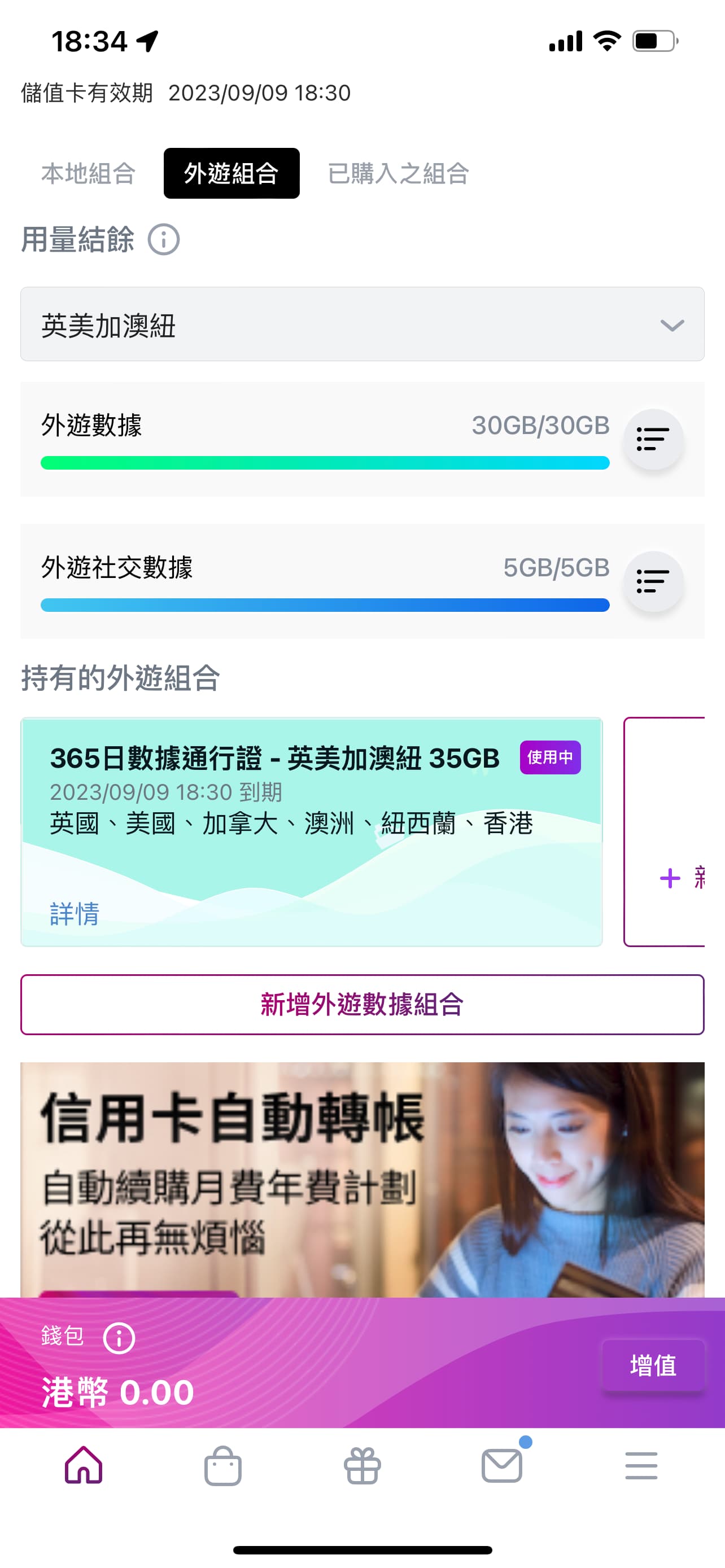Viewport: 725px width, 1568px height.
Task: Tap the info icon next to 錢包
Action: pyautogui.click(x=119, y=1338)
